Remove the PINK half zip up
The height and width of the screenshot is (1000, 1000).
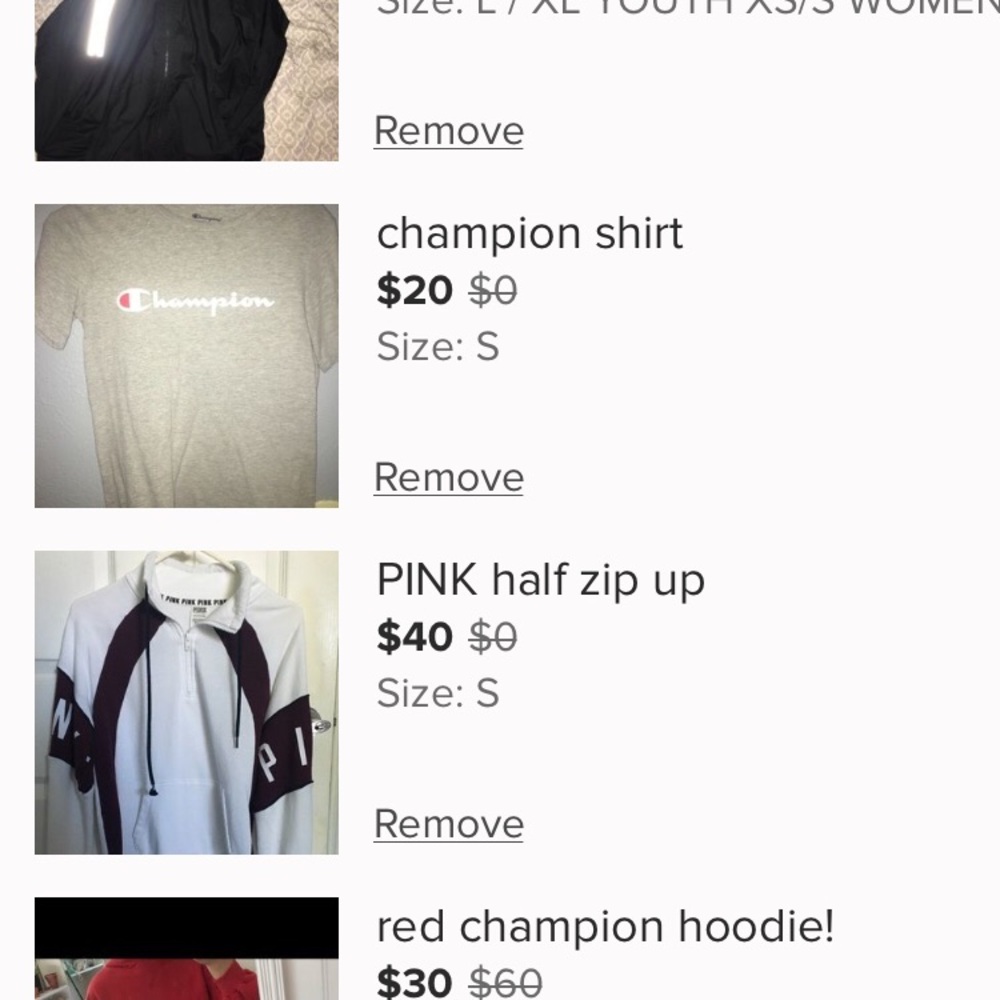pos(448,825)
